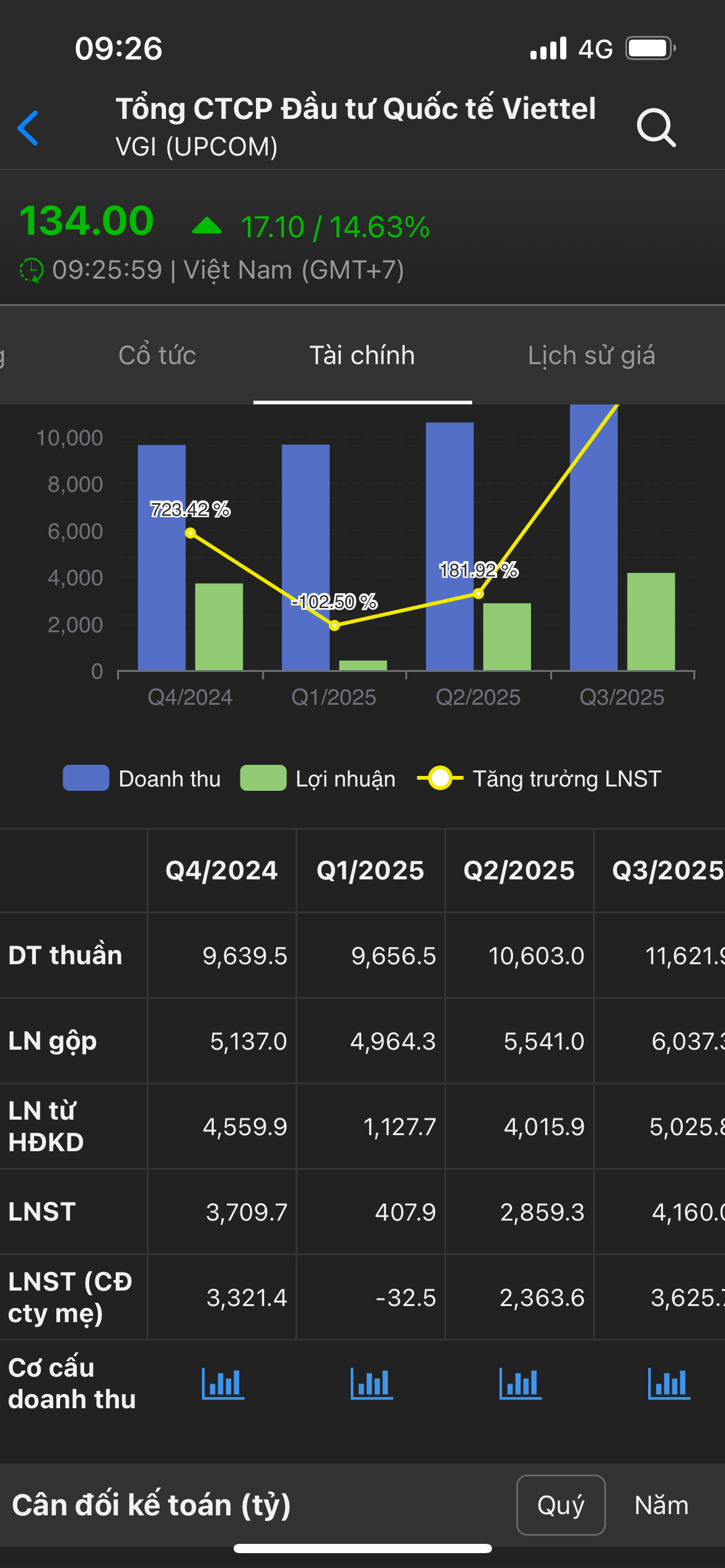Switch to the Cổ tức tab
This screenshot has width=725, height=1568.
(157, 355)
